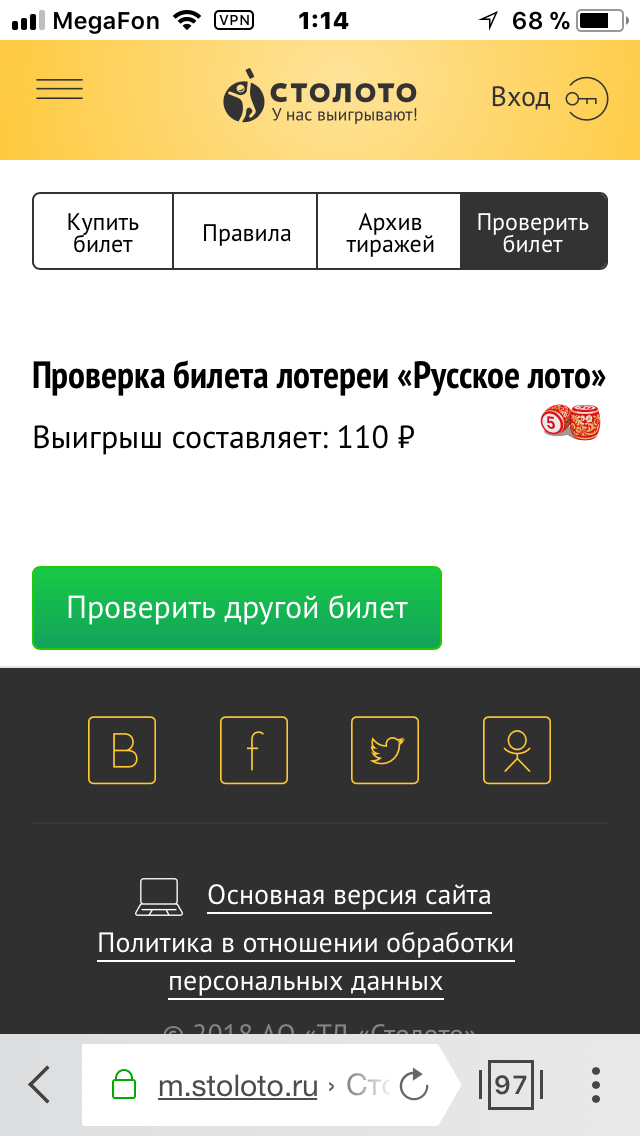
Task: Open the hamburger navigation menu
Action: click(x=59, y=90)
